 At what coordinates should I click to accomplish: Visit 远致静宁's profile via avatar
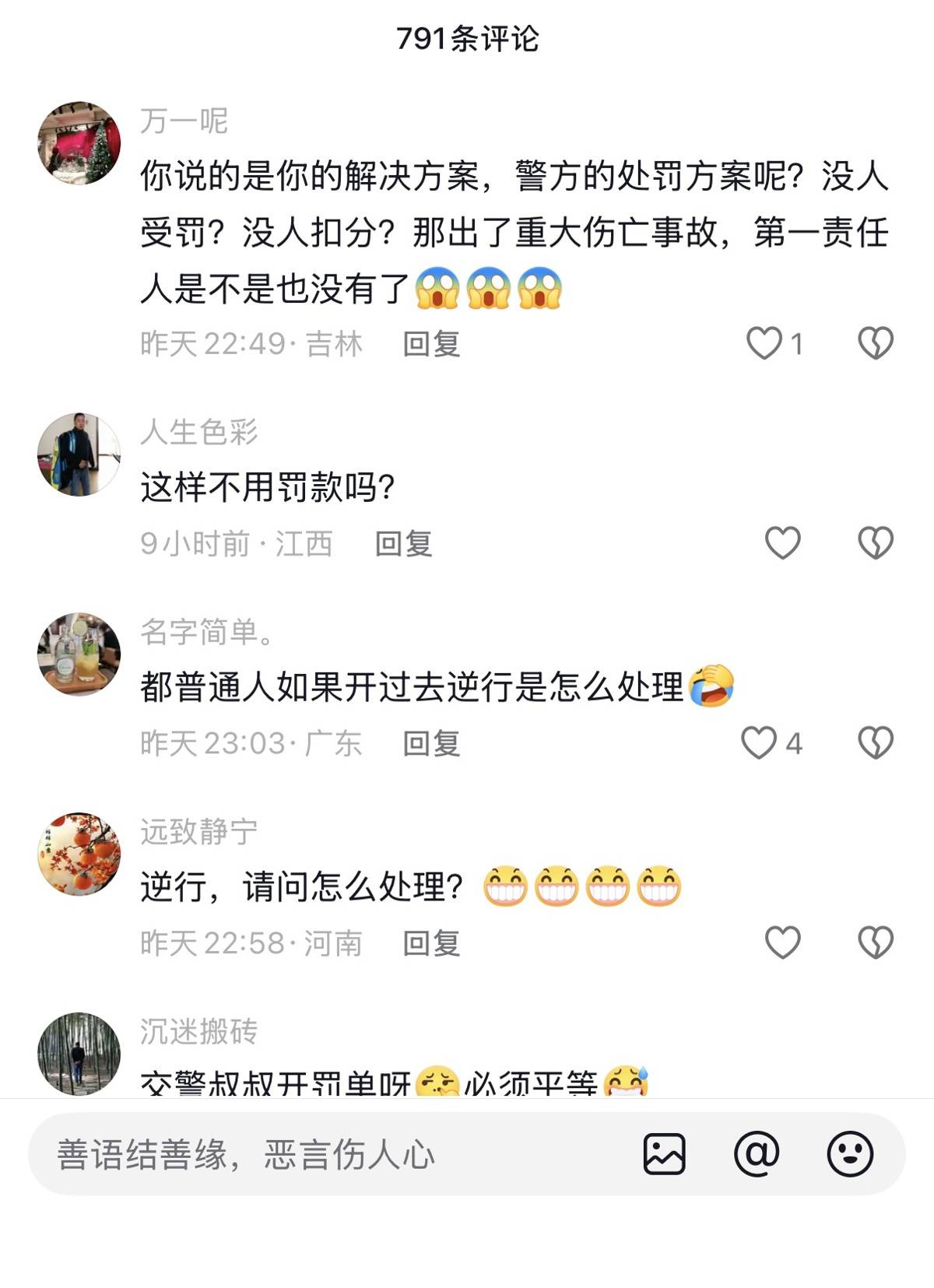pyautogui.click(x=79, y=855)
